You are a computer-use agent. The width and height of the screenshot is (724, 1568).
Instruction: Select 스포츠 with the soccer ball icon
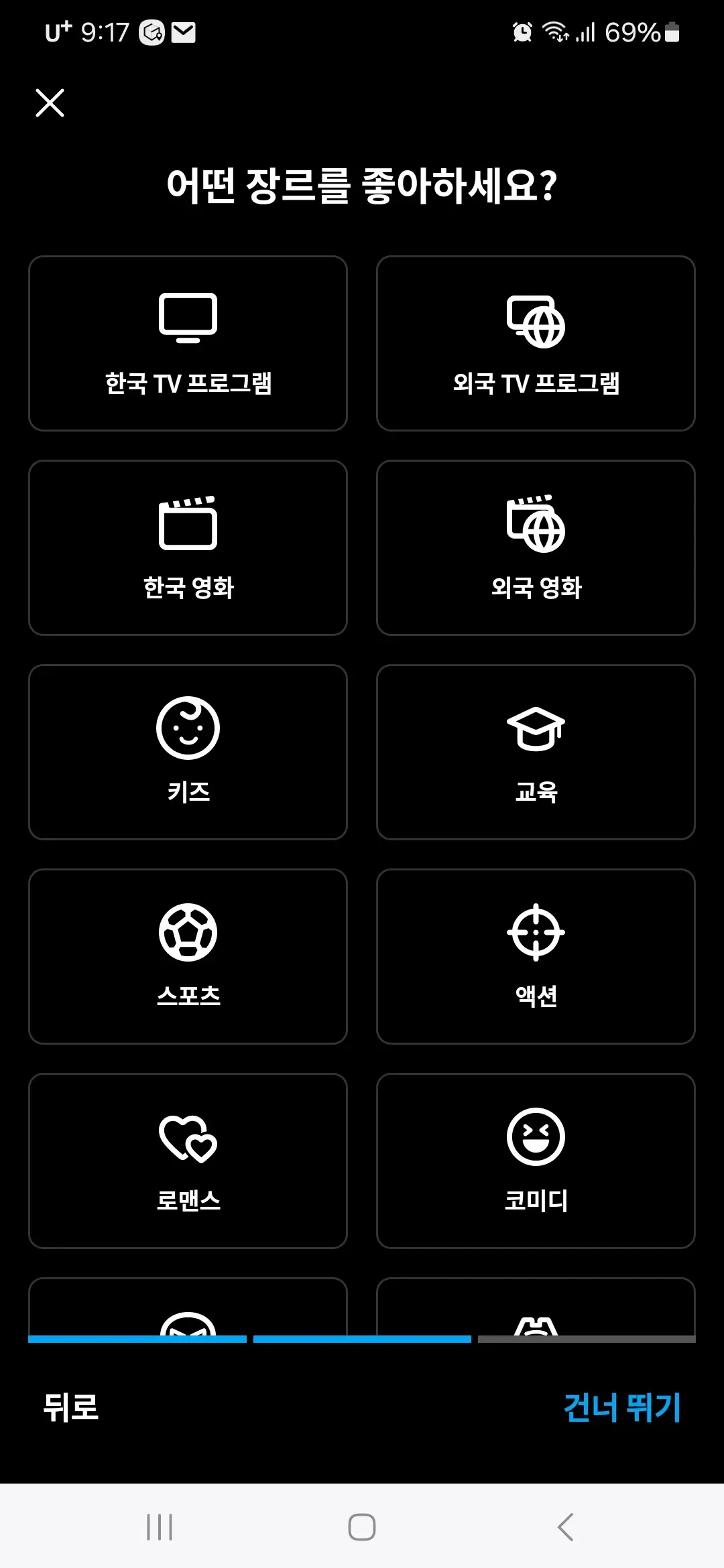tap(188, 958)
